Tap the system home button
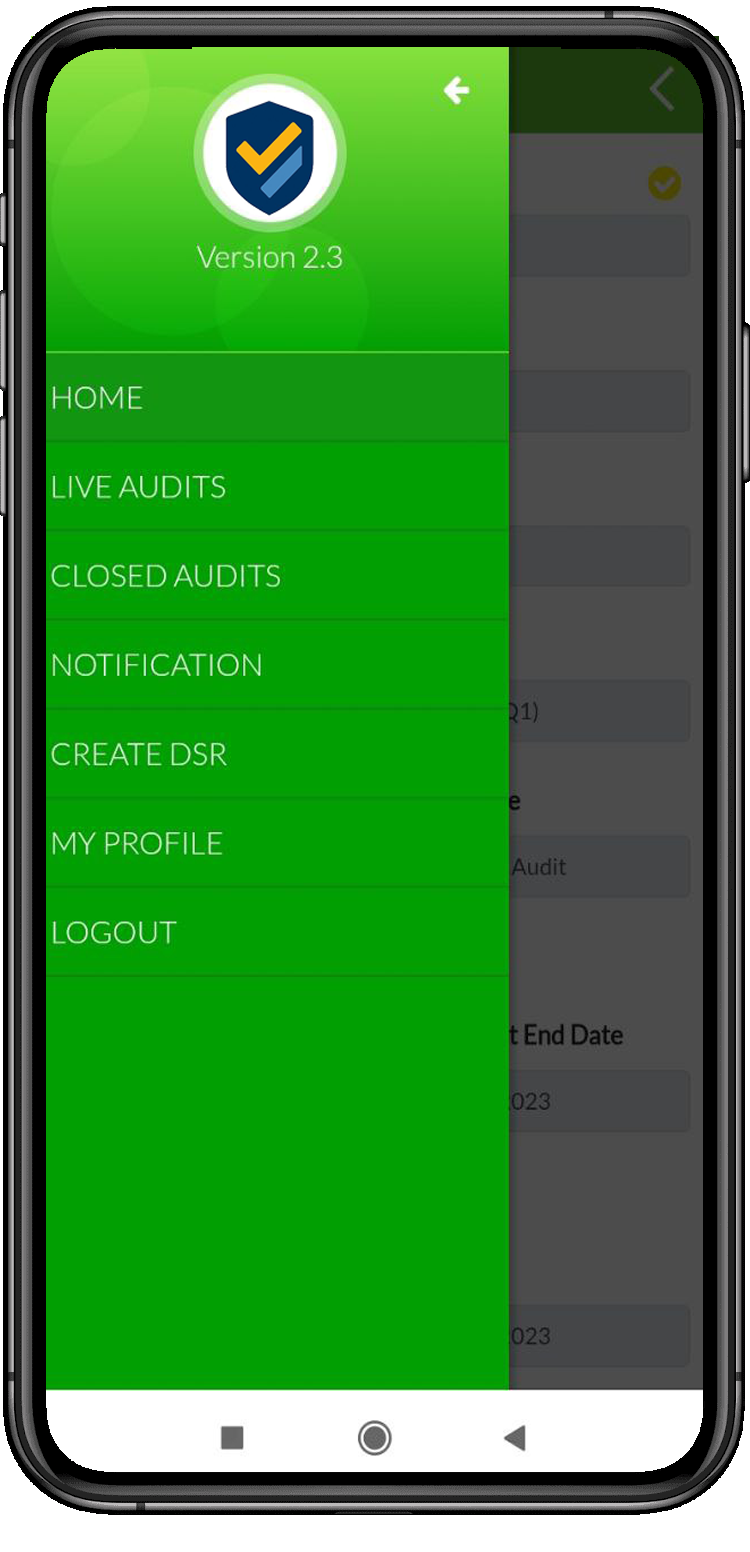The width and height of the screenshot is (750, 1552). tap(375, 1438)
